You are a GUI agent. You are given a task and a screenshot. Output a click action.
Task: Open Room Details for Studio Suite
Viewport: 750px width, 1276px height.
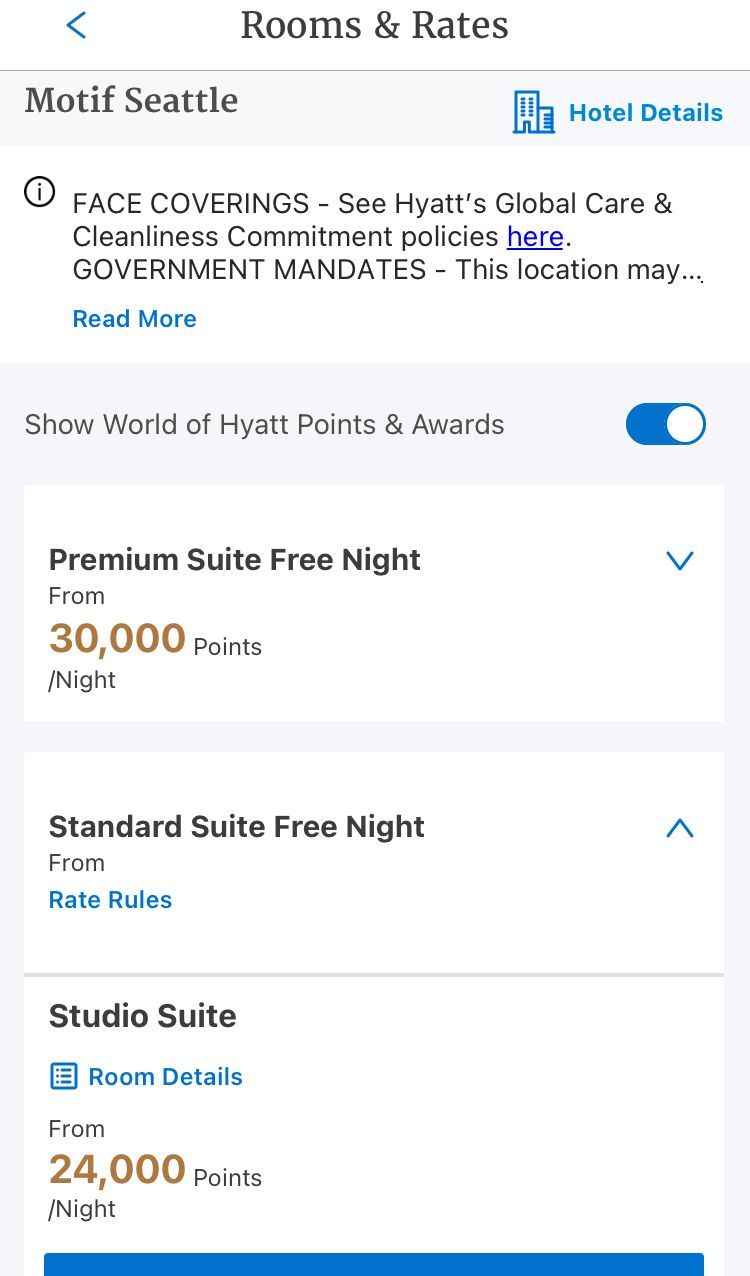[146, 1077]
